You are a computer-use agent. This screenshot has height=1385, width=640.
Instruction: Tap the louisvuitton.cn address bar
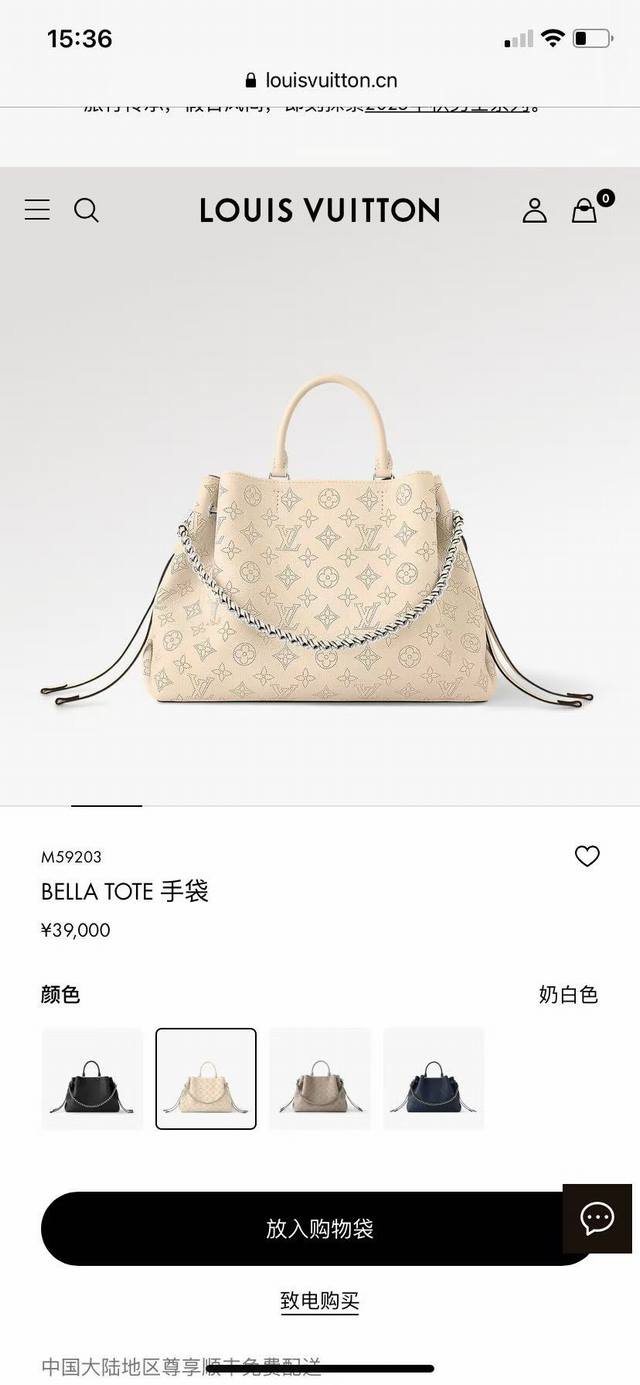pos(320,81)
